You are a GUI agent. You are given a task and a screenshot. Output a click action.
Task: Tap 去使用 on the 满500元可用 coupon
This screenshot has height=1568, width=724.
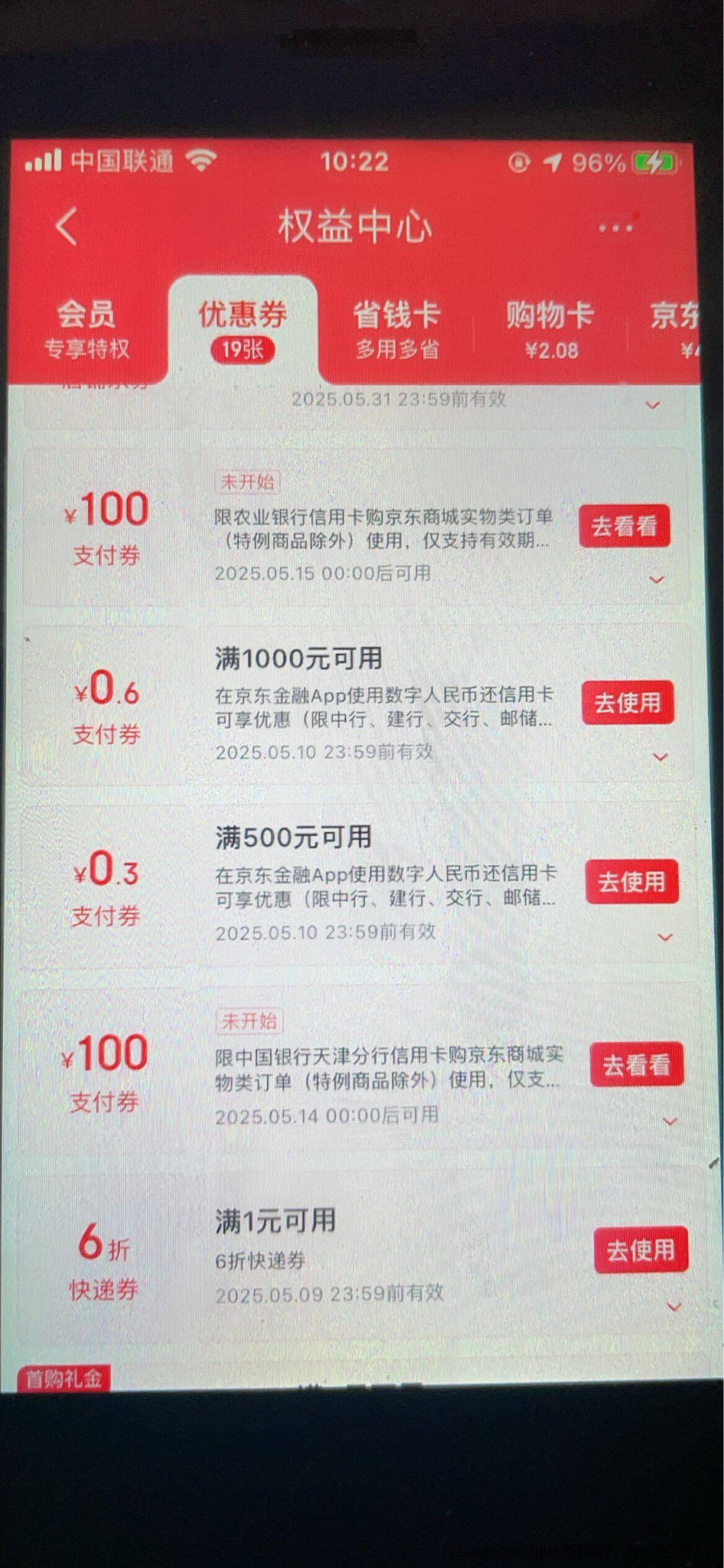click(x=631, y=881)
